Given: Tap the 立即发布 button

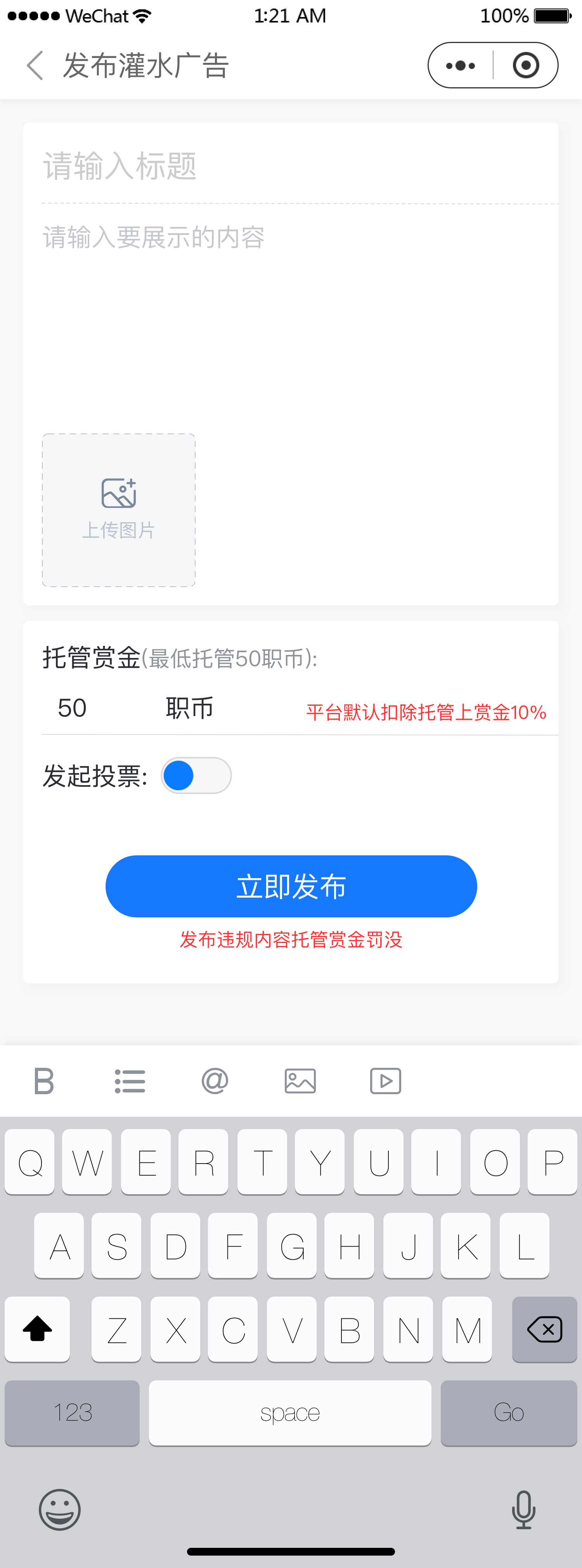Looking at the screenshot, I should click(291, 886).
